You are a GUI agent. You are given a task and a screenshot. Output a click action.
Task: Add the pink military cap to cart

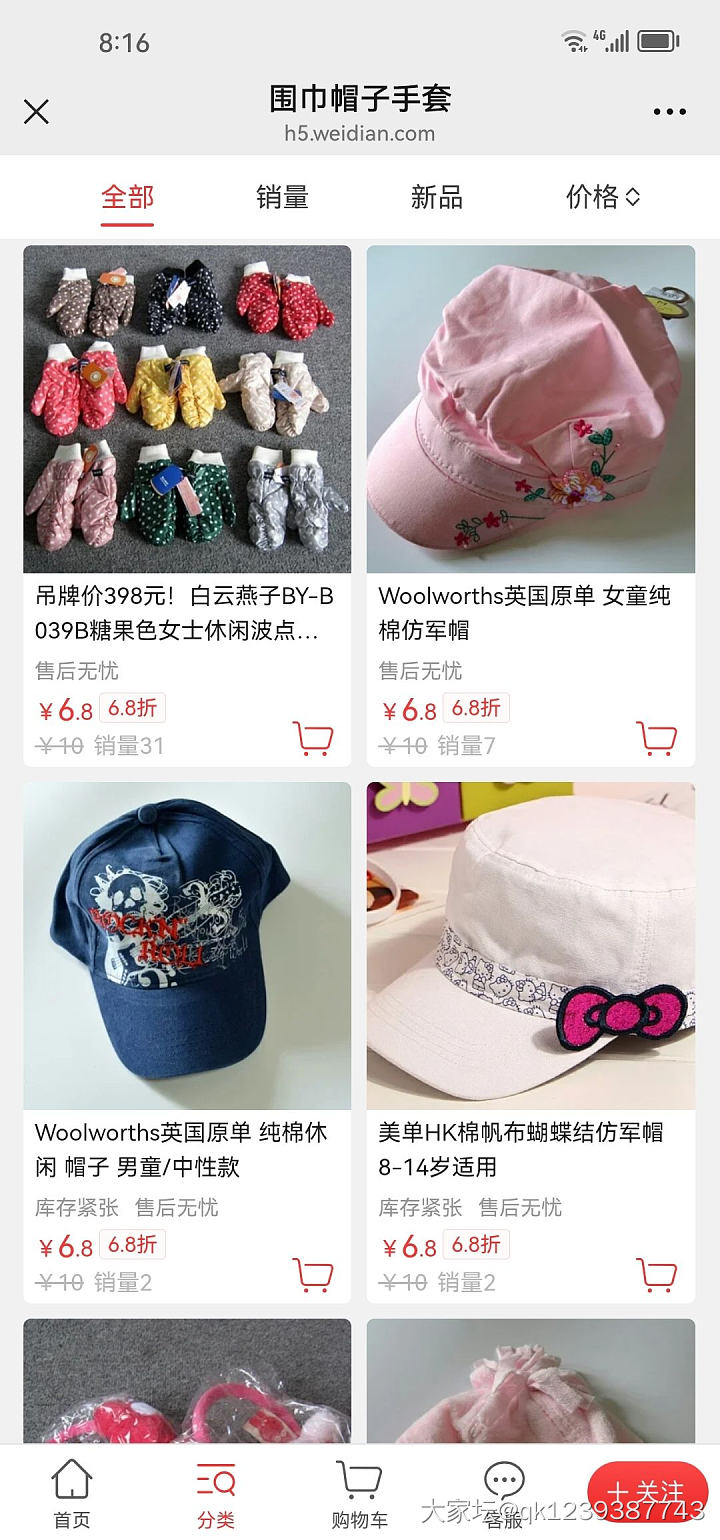point(657,737)
